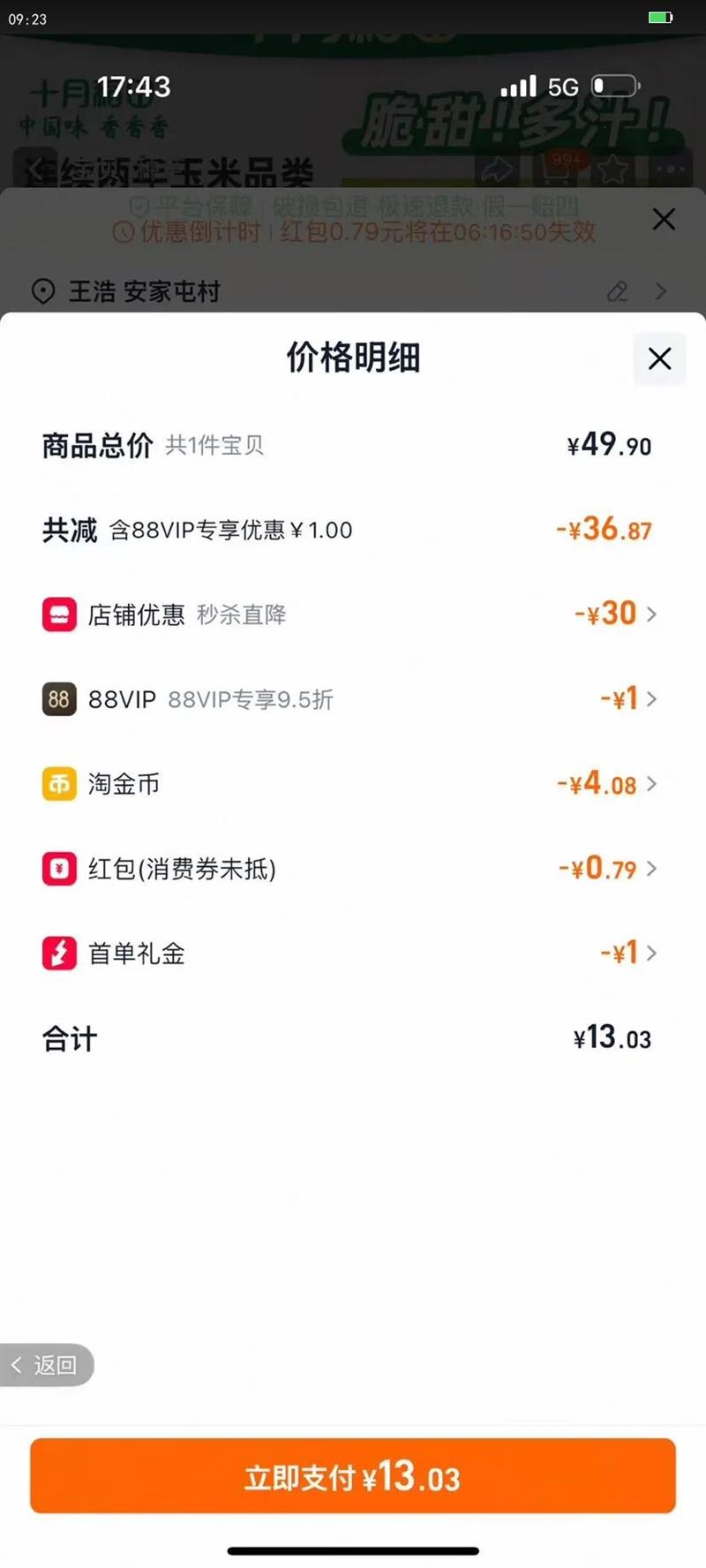Image resolution: width=706 pixels, height=1568 pixels.
Task: Close the 价格明细 price breakdown panel
Action: pyautogui.click(x=659, y=358)
